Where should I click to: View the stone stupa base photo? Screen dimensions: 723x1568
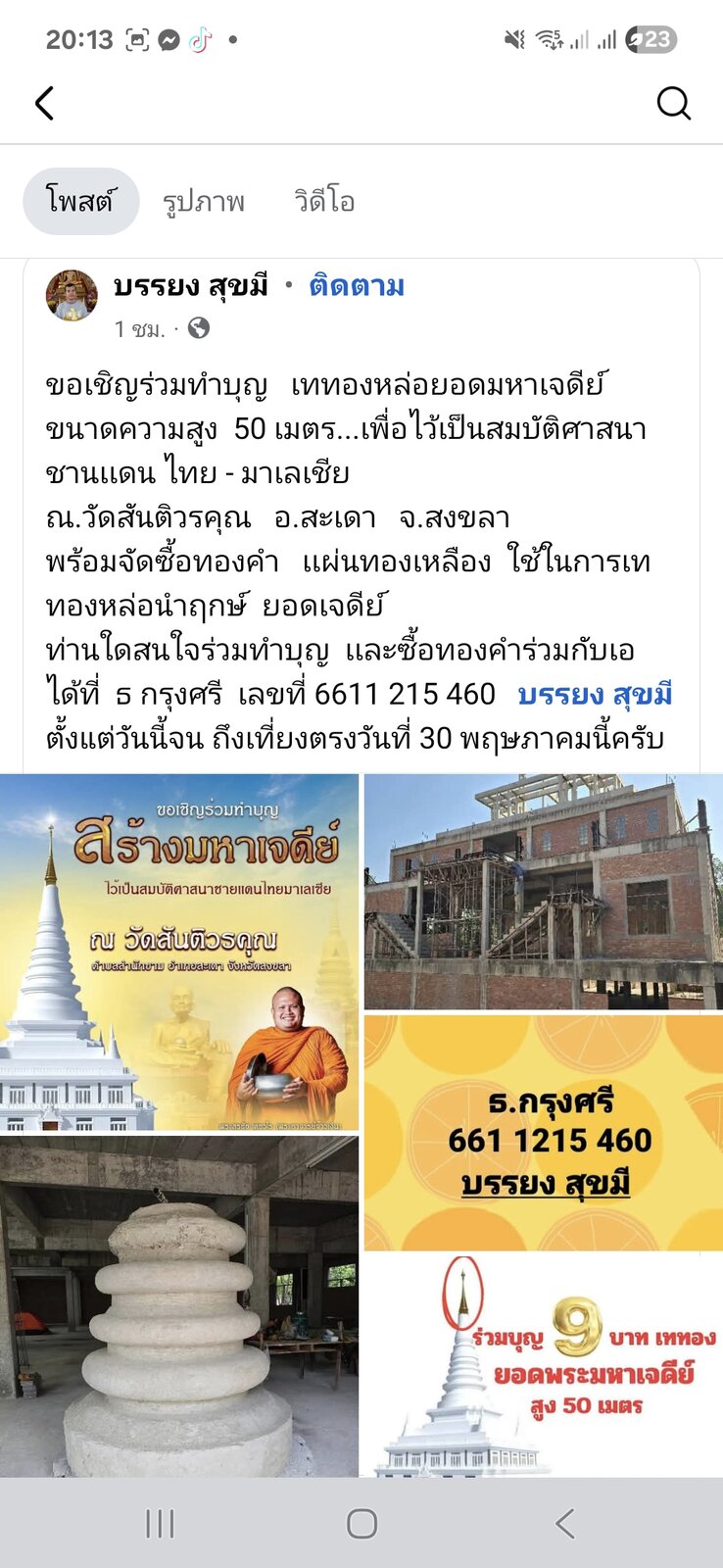click(x=179, y=1306)
